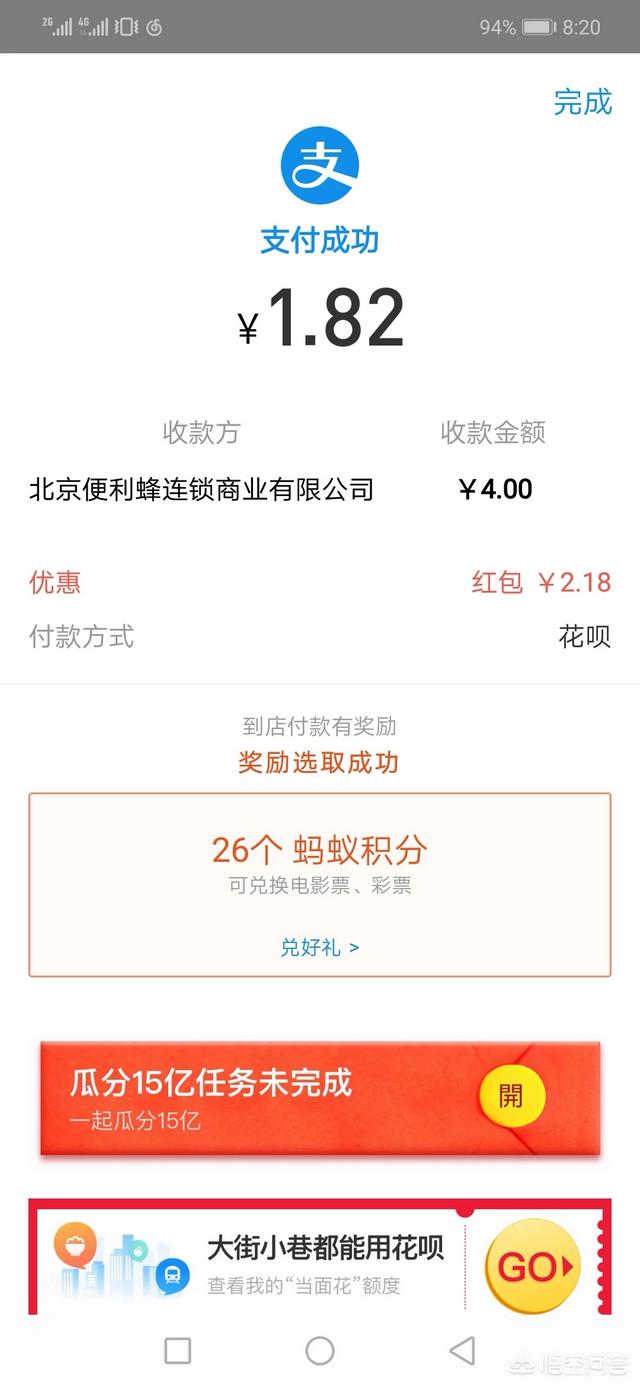Open the 瓜分15亿 red envelope

click(510, 1095)
